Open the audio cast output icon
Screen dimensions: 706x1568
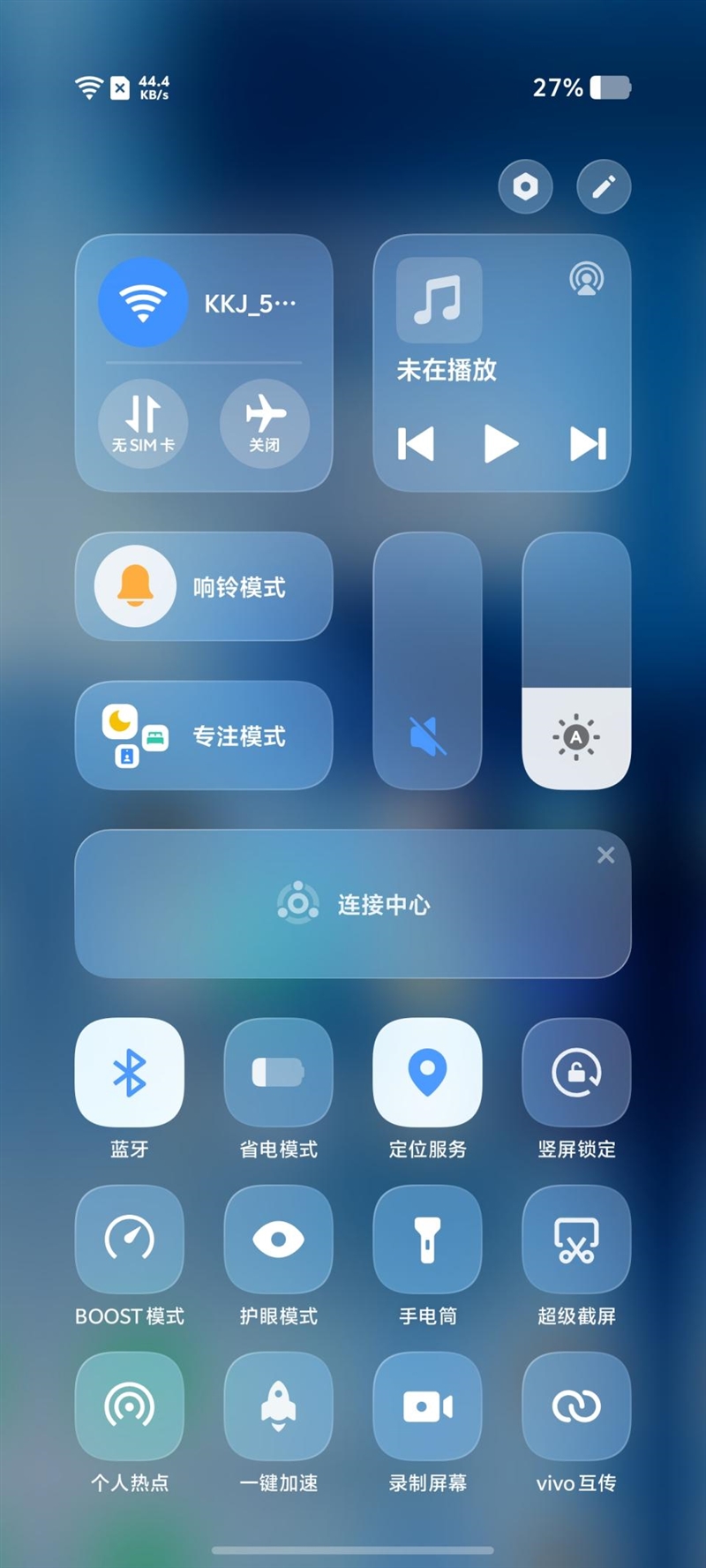[586, 280]
